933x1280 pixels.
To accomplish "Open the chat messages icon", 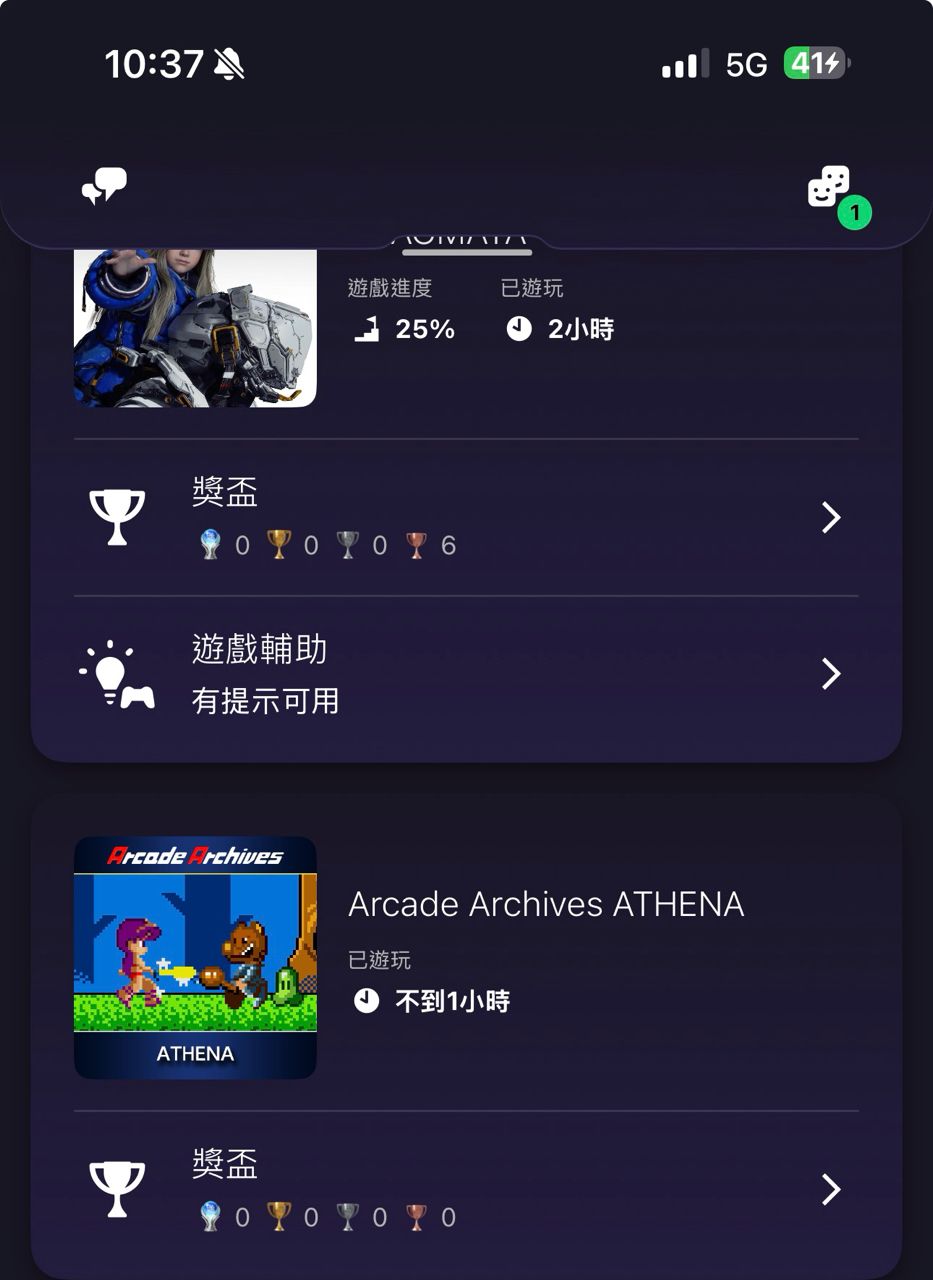I will [104, 186].
